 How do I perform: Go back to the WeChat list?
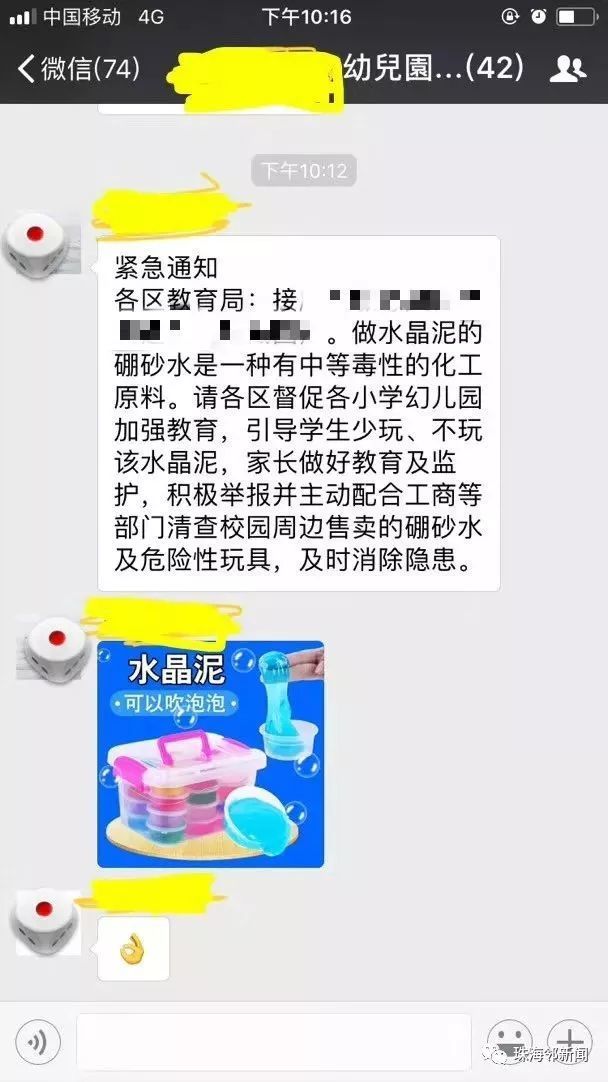(x=78, y=68)
